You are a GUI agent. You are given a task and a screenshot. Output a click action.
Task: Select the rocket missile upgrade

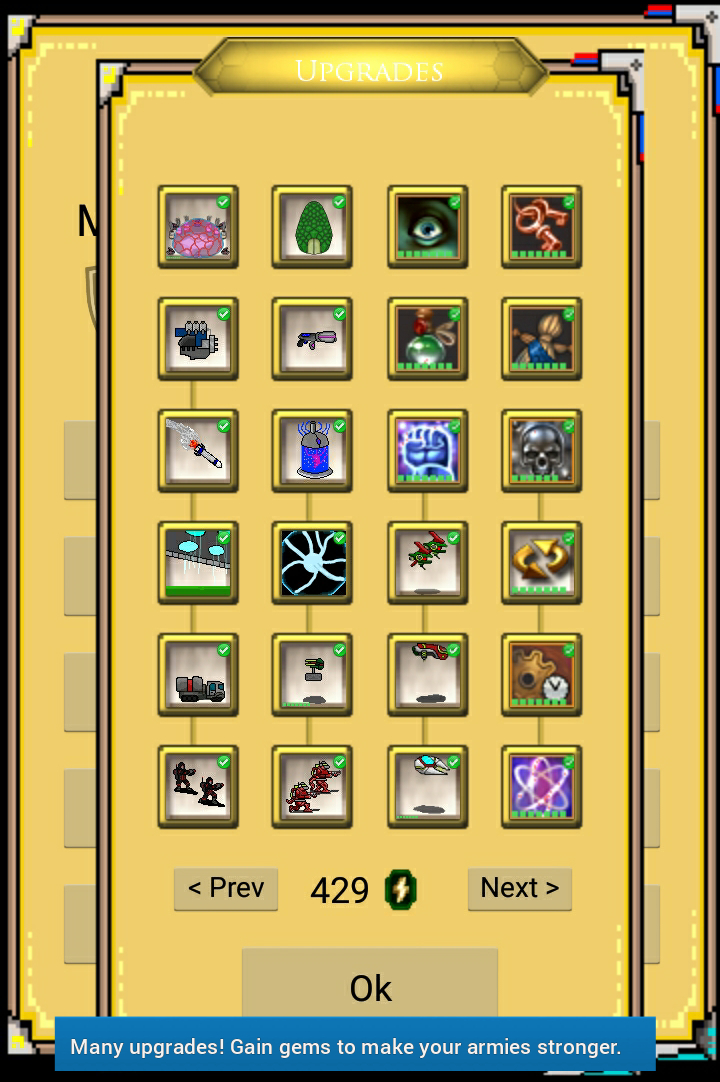pyautogui.click(x=198, y=451)
